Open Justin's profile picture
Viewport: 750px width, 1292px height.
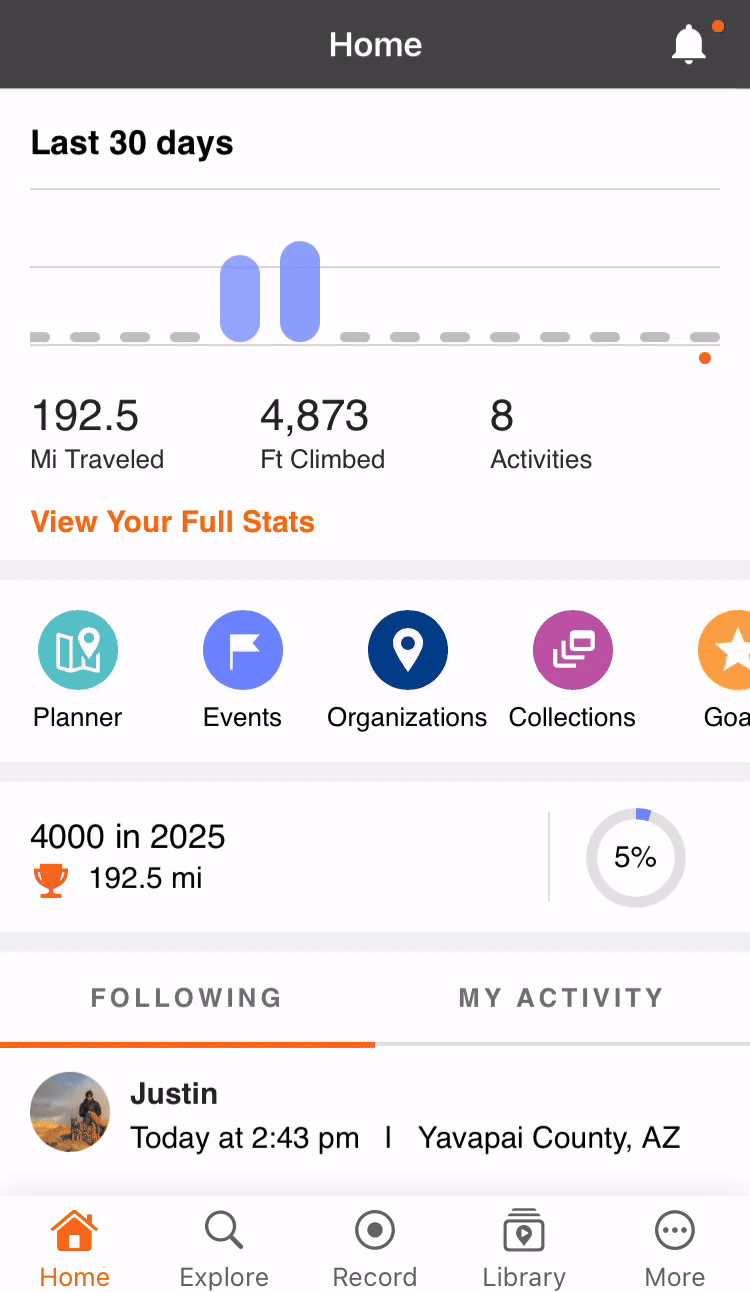pyautogui.click(x=70, y=1112)
